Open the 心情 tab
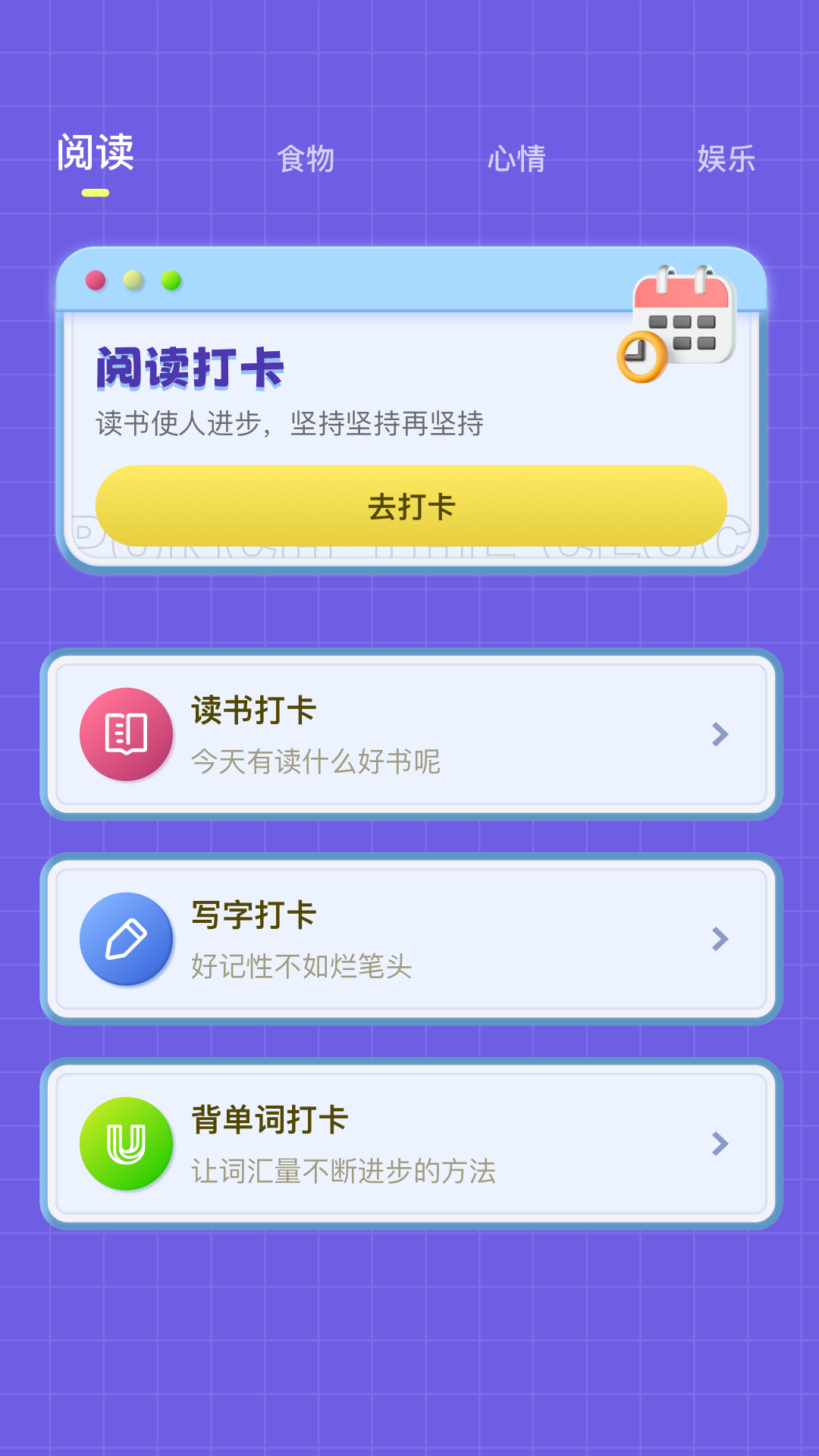The image size is (819, 1456). tap(519, 158)
